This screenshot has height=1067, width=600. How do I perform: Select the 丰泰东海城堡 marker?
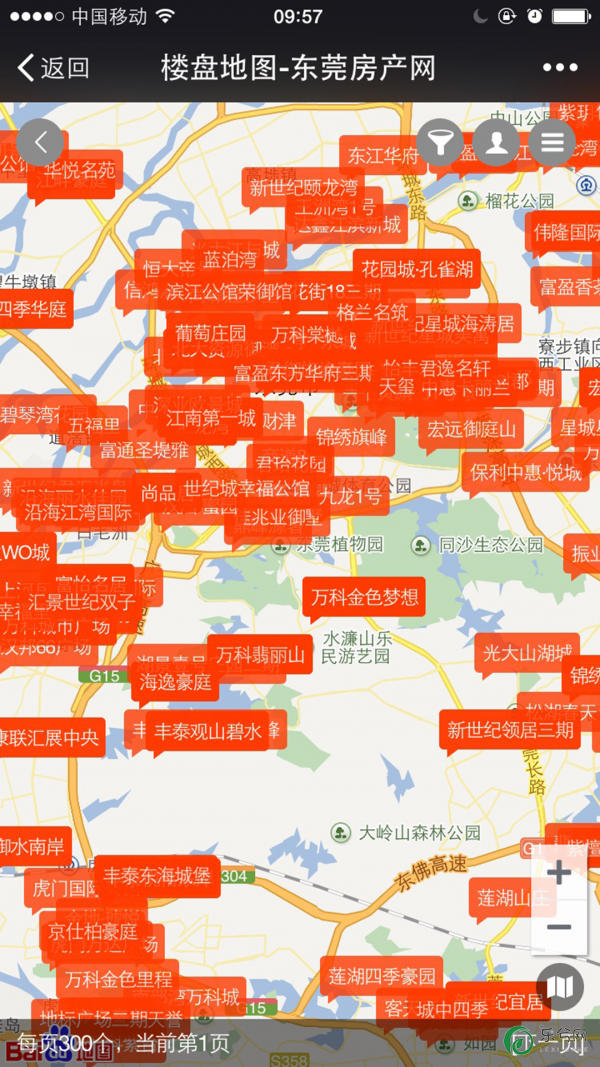(x=157, y=875)
